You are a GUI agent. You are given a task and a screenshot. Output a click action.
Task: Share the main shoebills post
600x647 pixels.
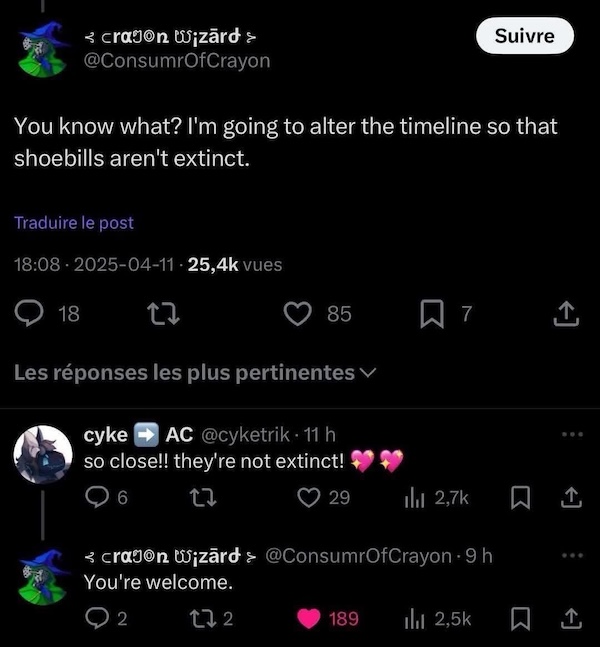[x=566, y=314]
